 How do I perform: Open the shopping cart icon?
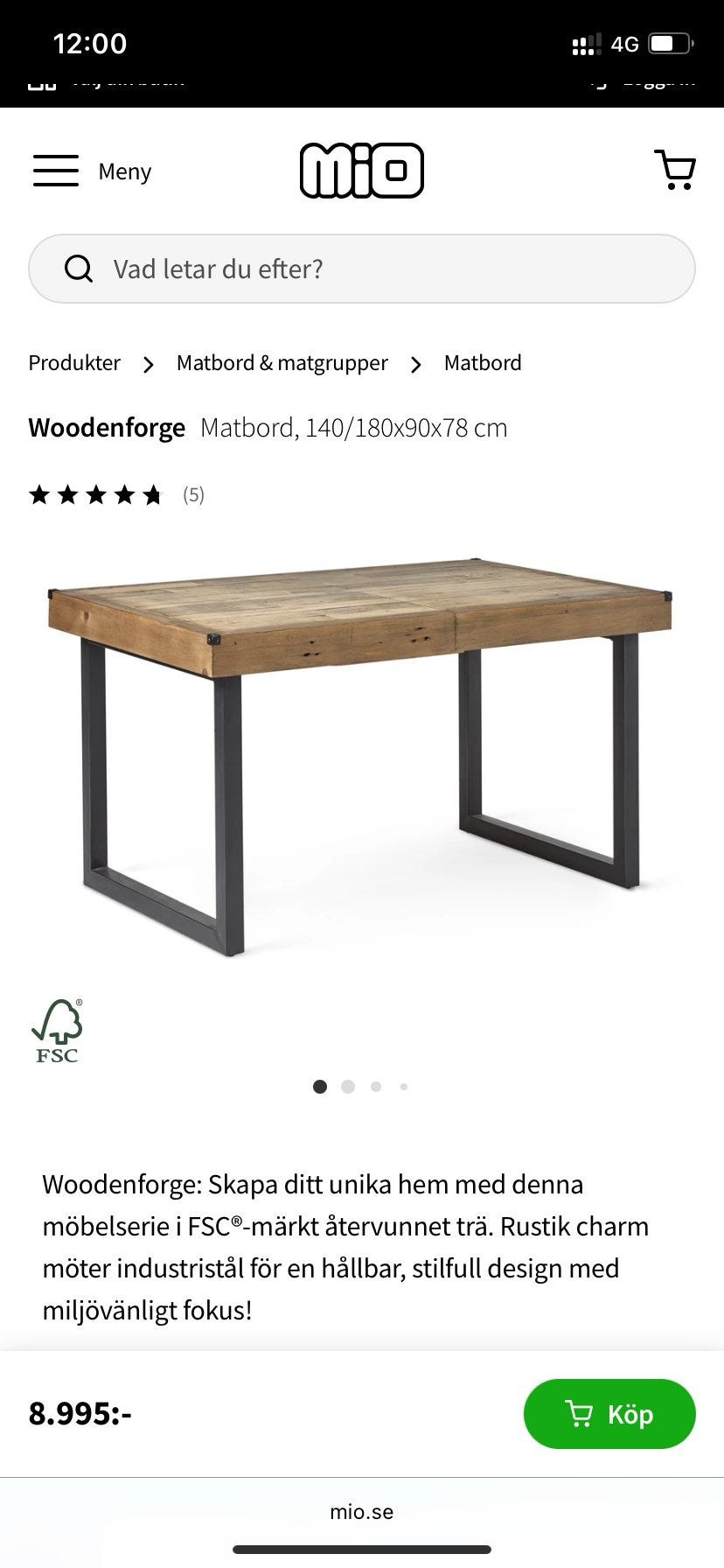pos(673,170)
